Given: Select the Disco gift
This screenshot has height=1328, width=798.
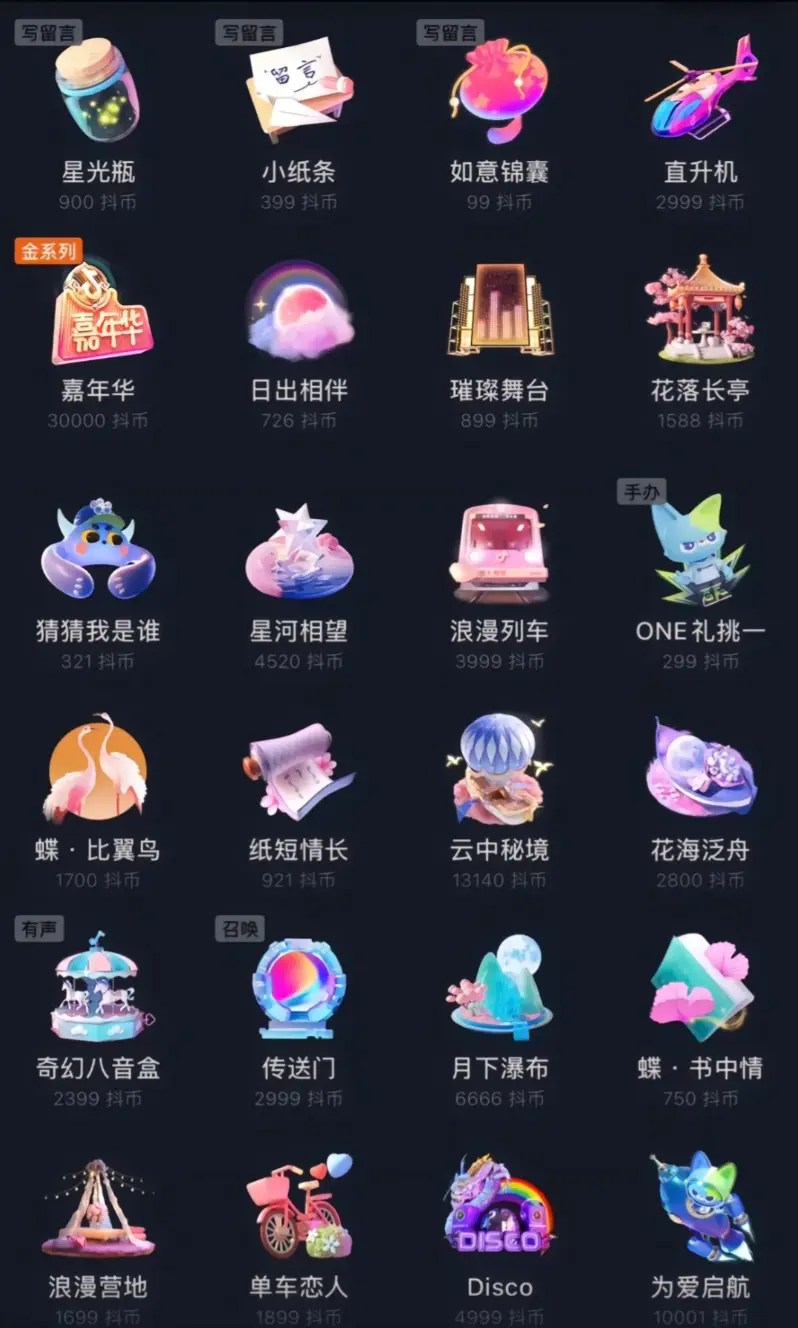Looking at the screenshot, I should tap(498, 1210).
